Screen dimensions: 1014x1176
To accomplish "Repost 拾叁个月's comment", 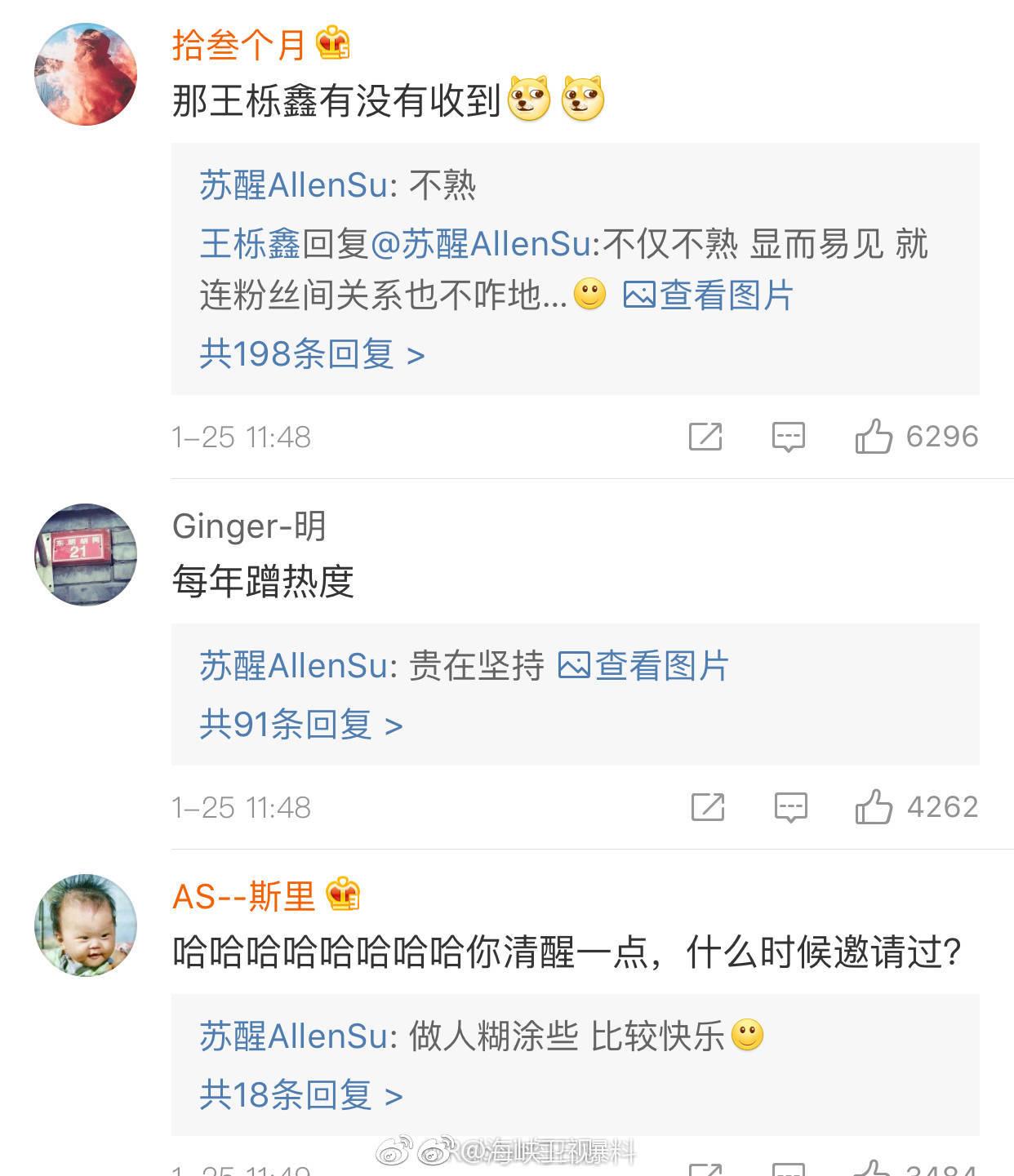I will [x=705, y=437].
